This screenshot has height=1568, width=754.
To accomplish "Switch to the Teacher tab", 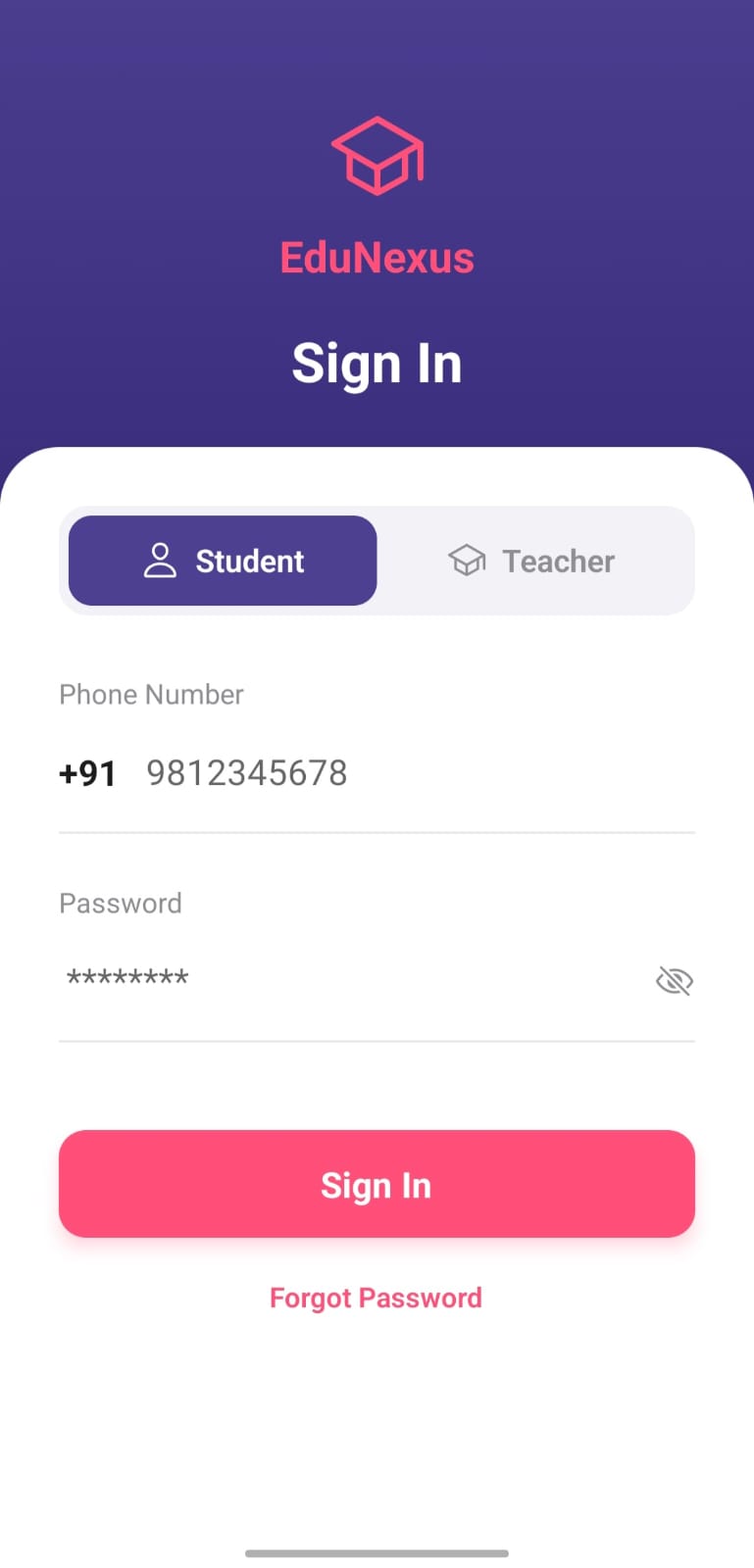I will pyautogui.click(x=532, y=561).
